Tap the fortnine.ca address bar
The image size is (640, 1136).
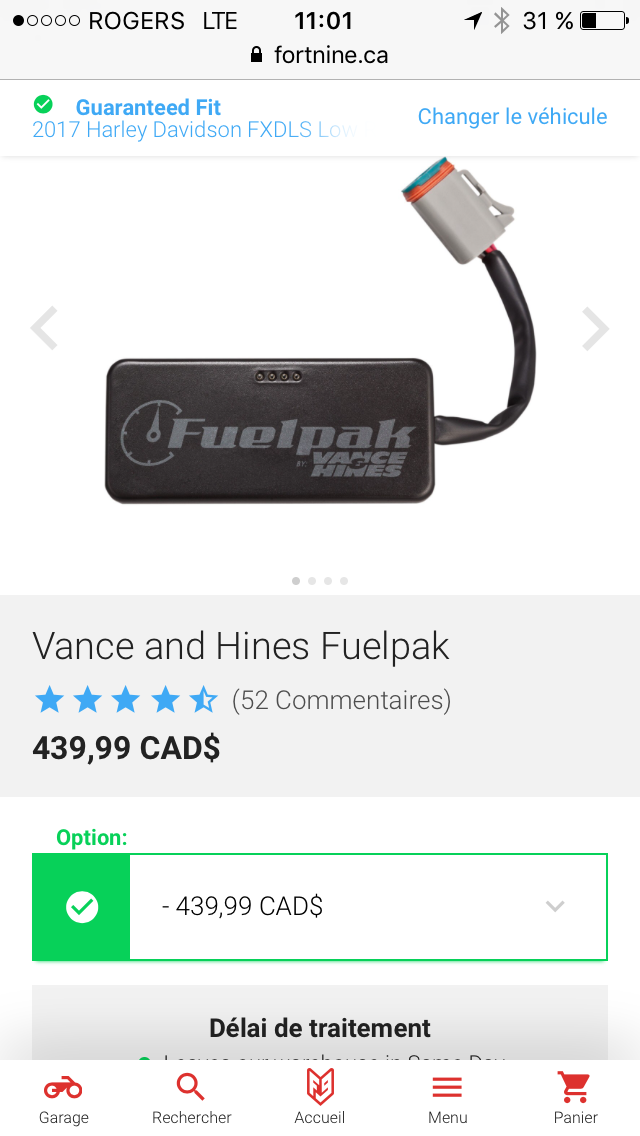click(320, 55)
